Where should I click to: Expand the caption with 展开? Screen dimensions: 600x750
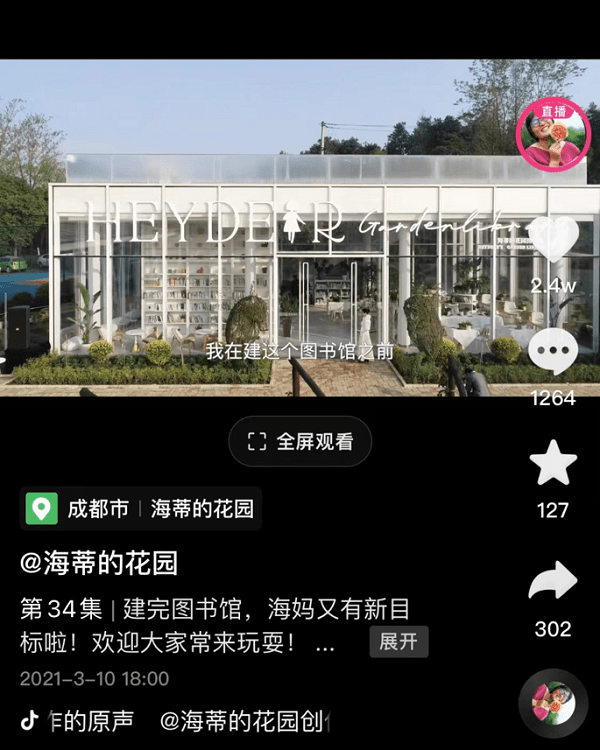pos(398,641)
